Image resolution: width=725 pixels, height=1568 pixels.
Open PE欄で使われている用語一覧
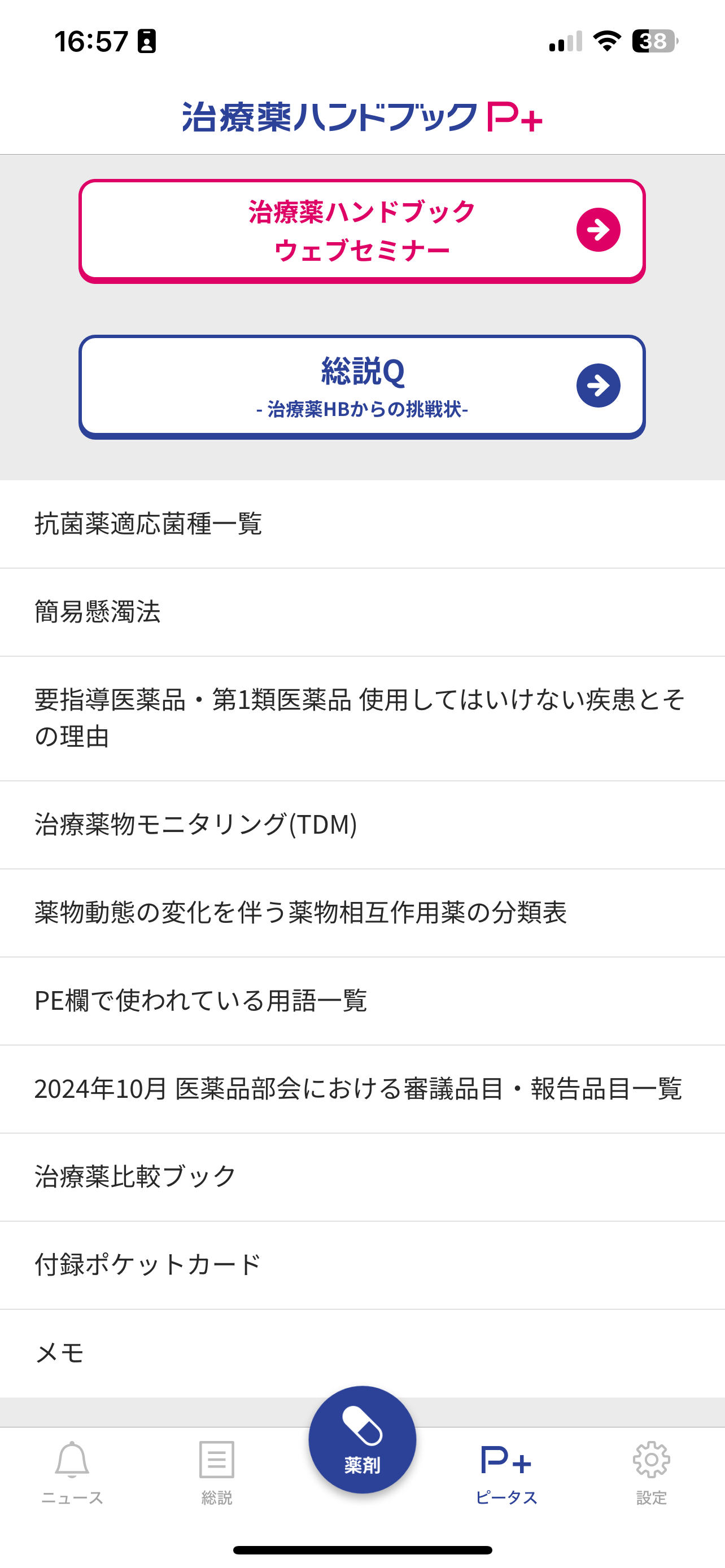[x=361, y=1001]
